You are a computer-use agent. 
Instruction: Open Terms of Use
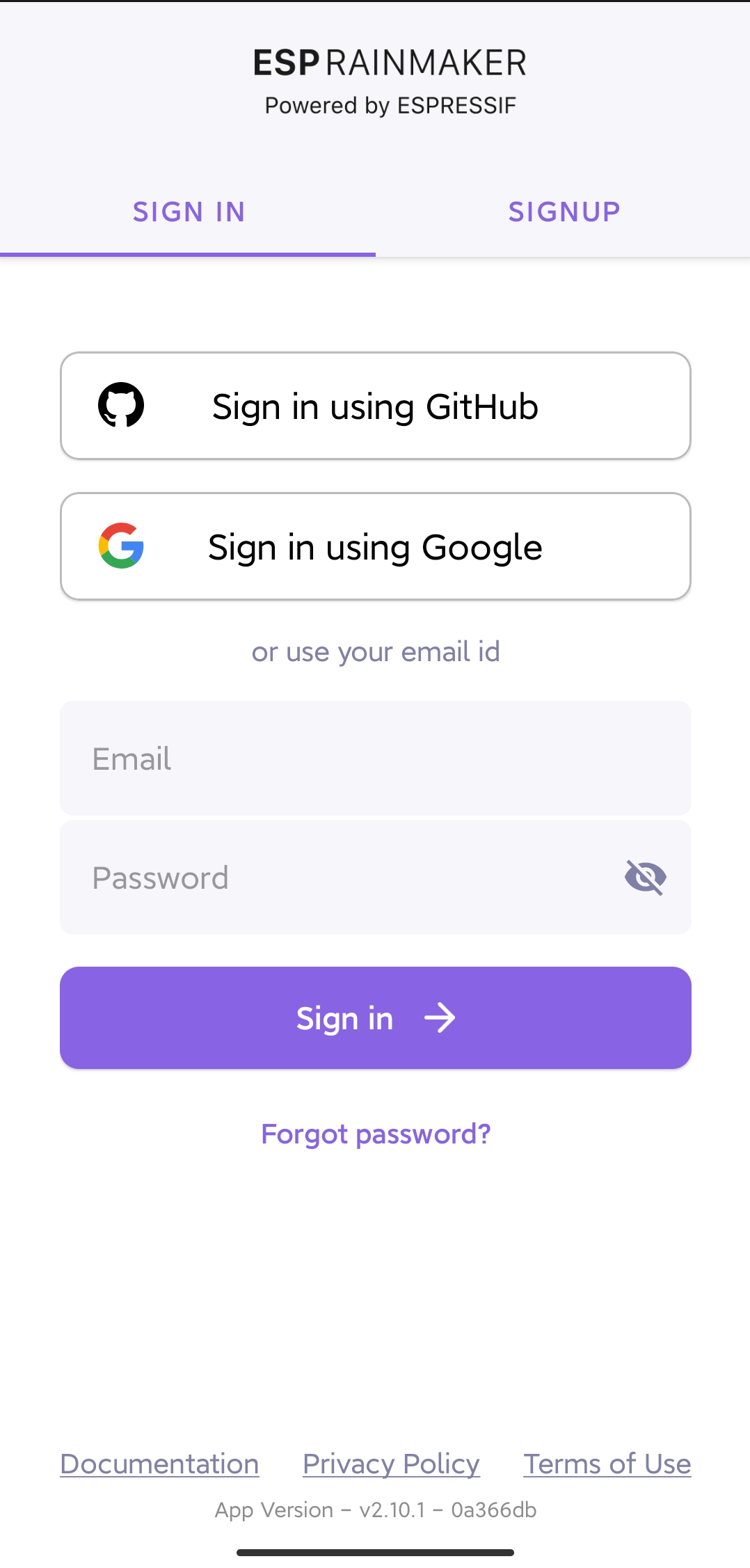coord(607,1464)
